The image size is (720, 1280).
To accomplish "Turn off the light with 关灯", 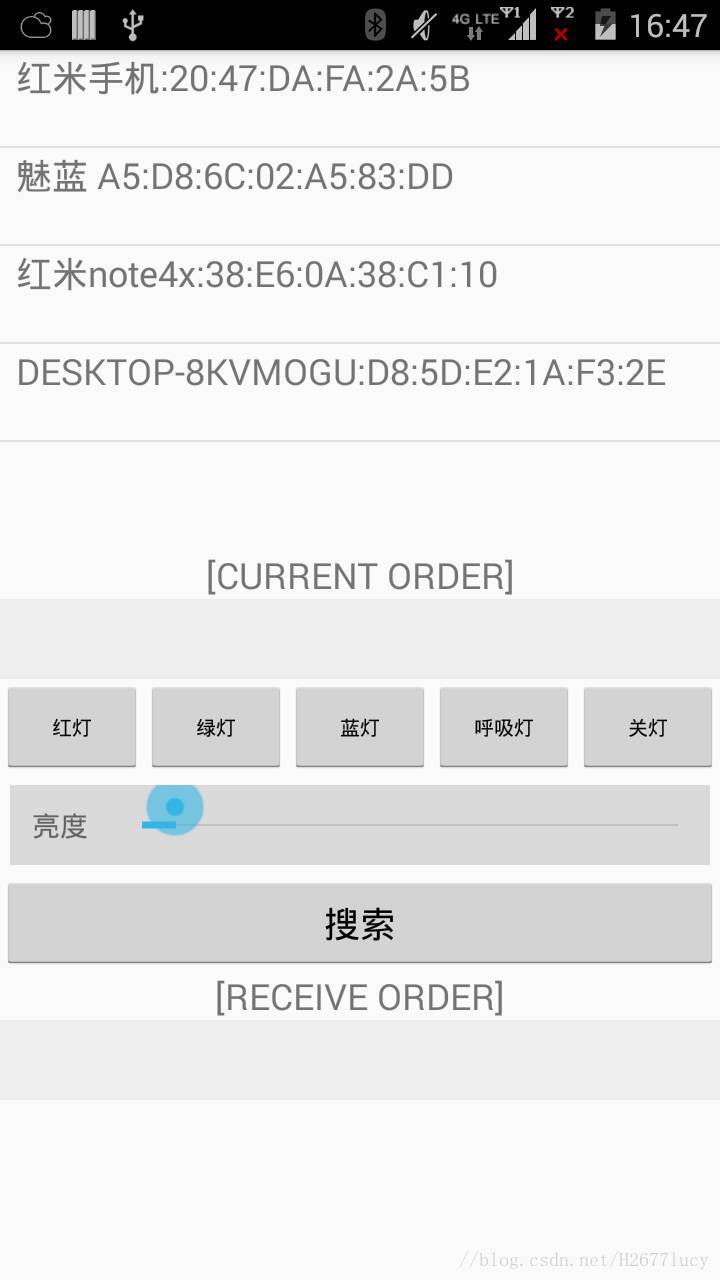I will pyautogui.click(x=648, y=727).
